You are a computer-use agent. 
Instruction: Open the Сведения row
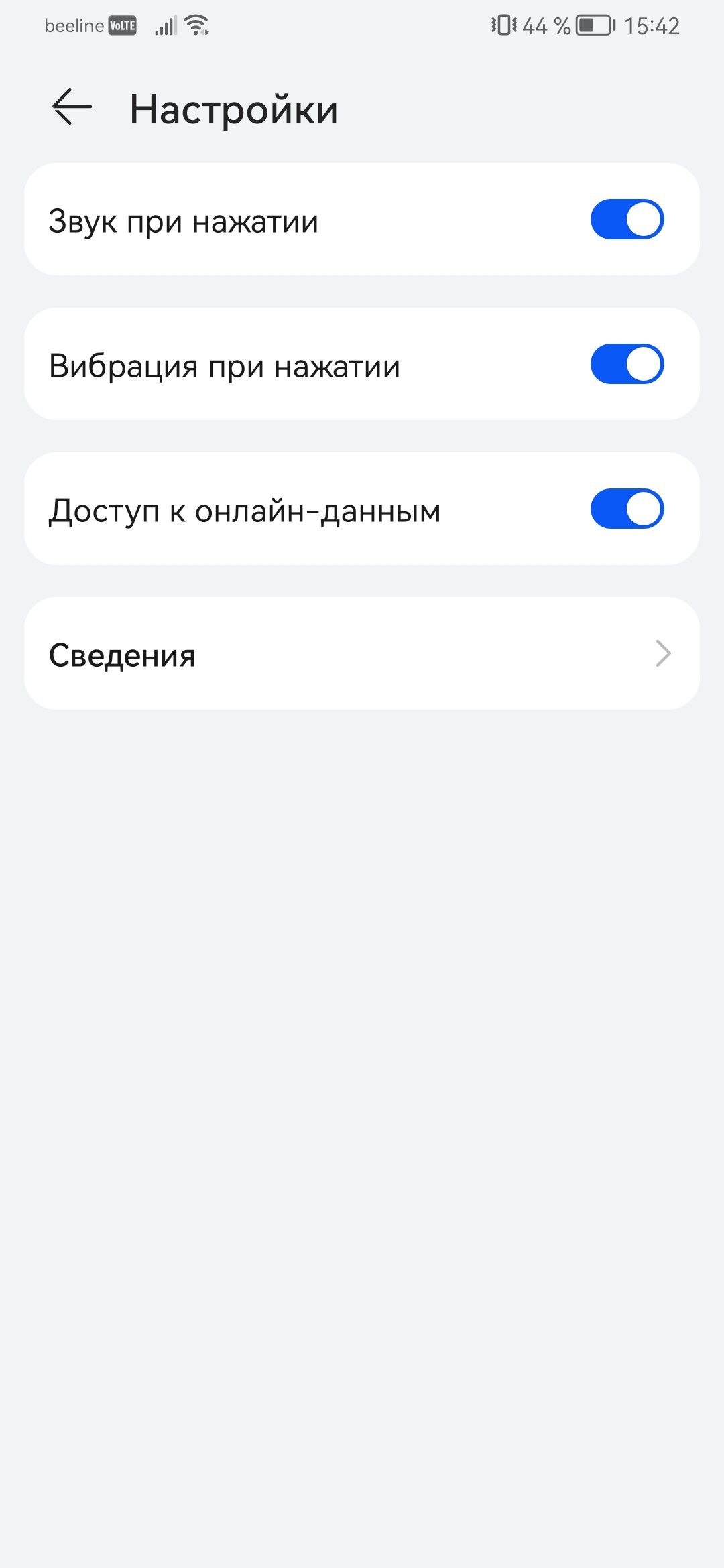tap(362, 653)
